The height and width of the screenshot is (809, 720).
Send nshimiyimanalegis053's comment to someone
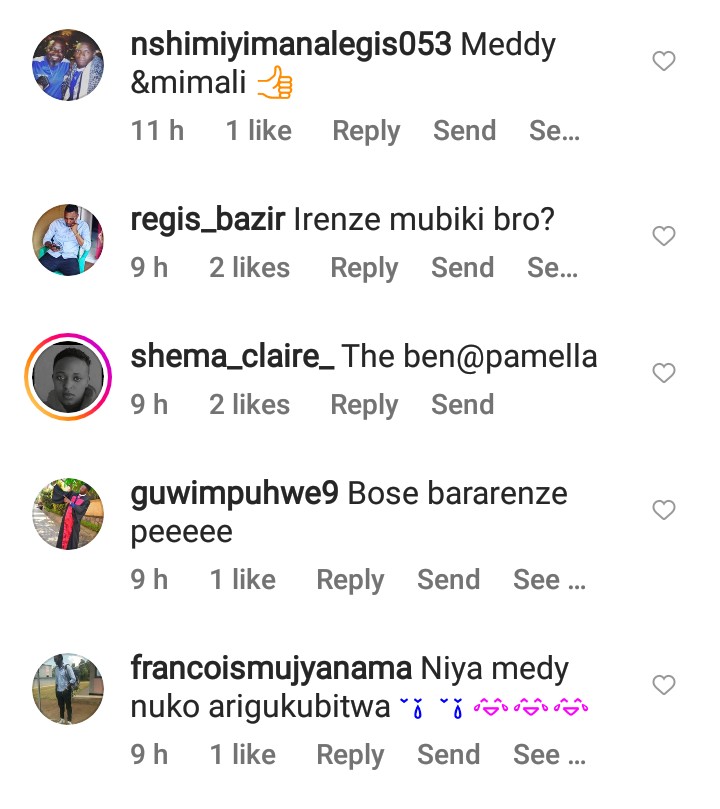pyautogui.click(x=464, y=131)
